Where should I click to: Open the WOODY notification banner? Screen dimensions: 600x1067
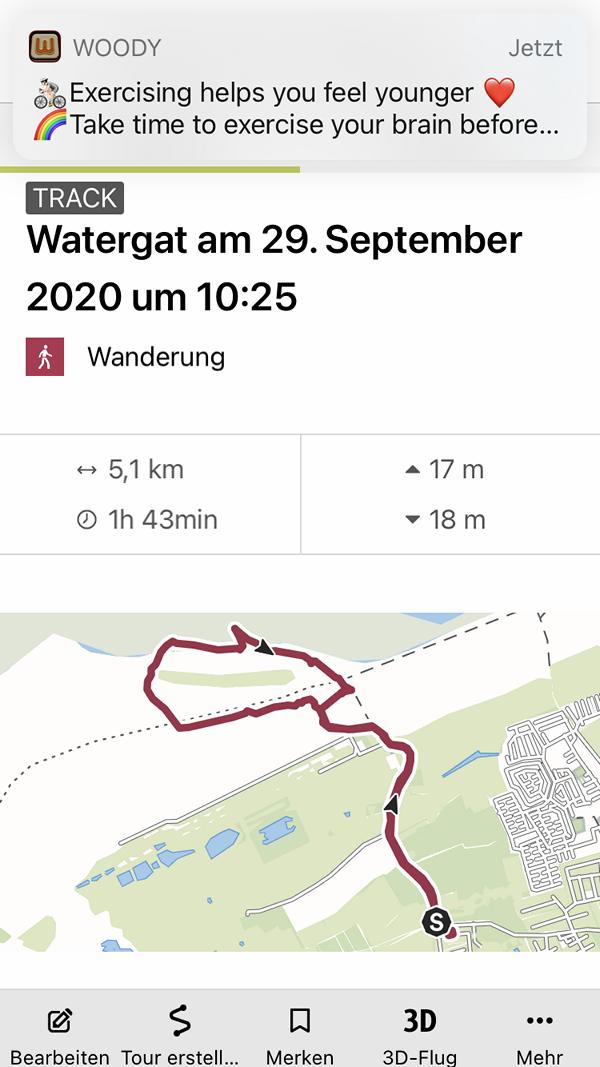point(300,87)
